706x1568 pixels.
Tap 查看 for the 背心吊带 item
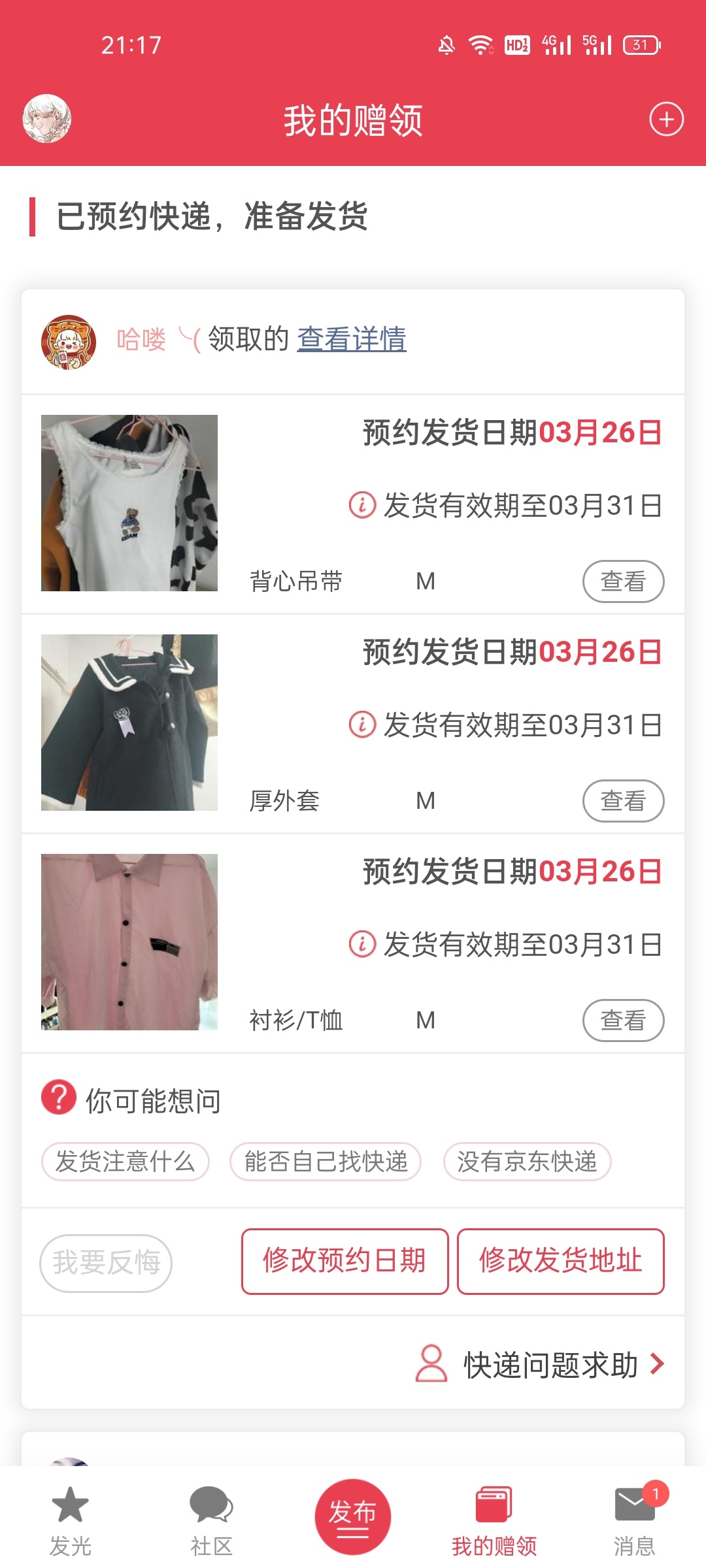(x=623, y=581)
